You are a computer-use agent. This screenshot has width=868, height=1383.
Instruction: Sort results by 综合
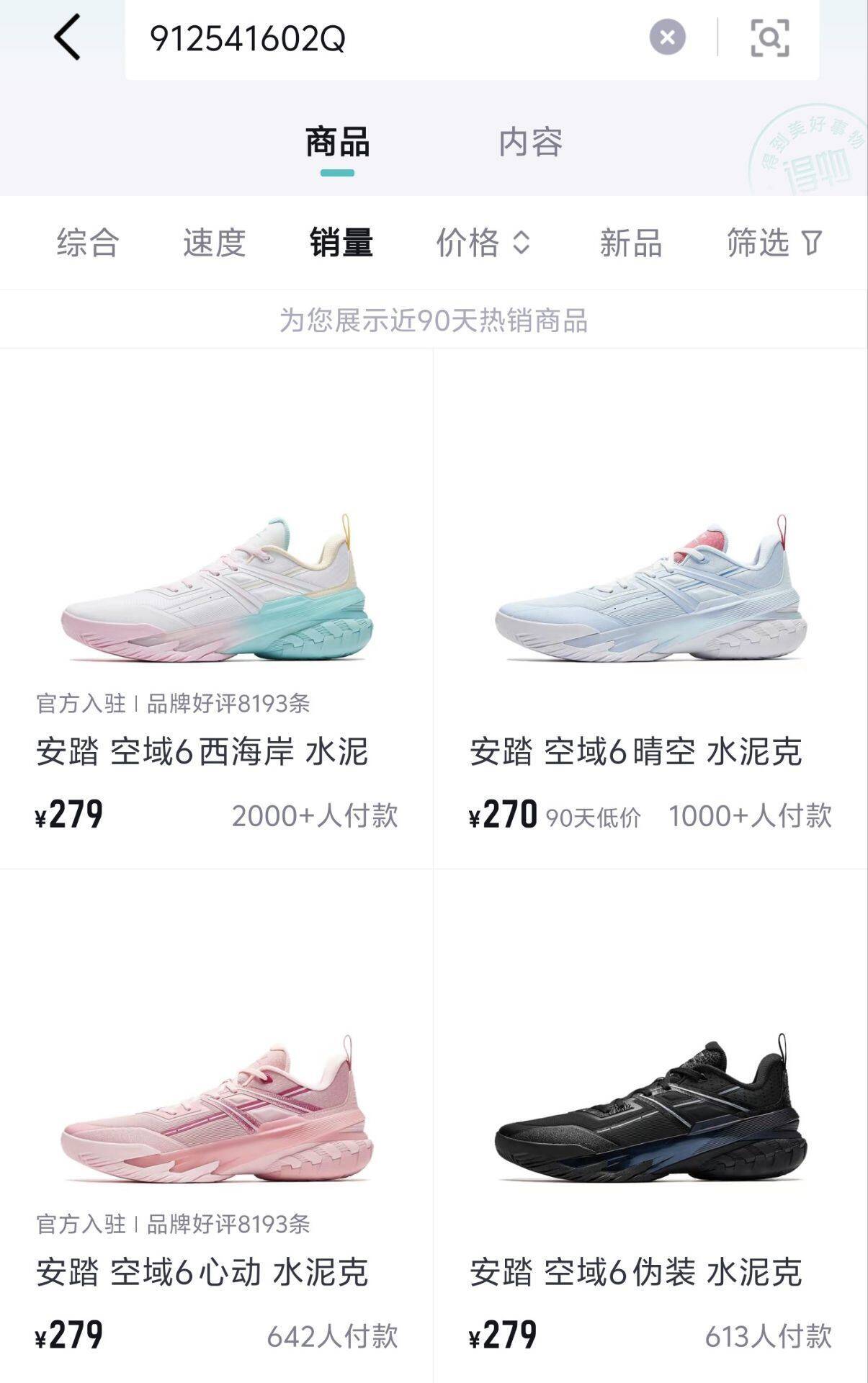click(x=88, y=243)
